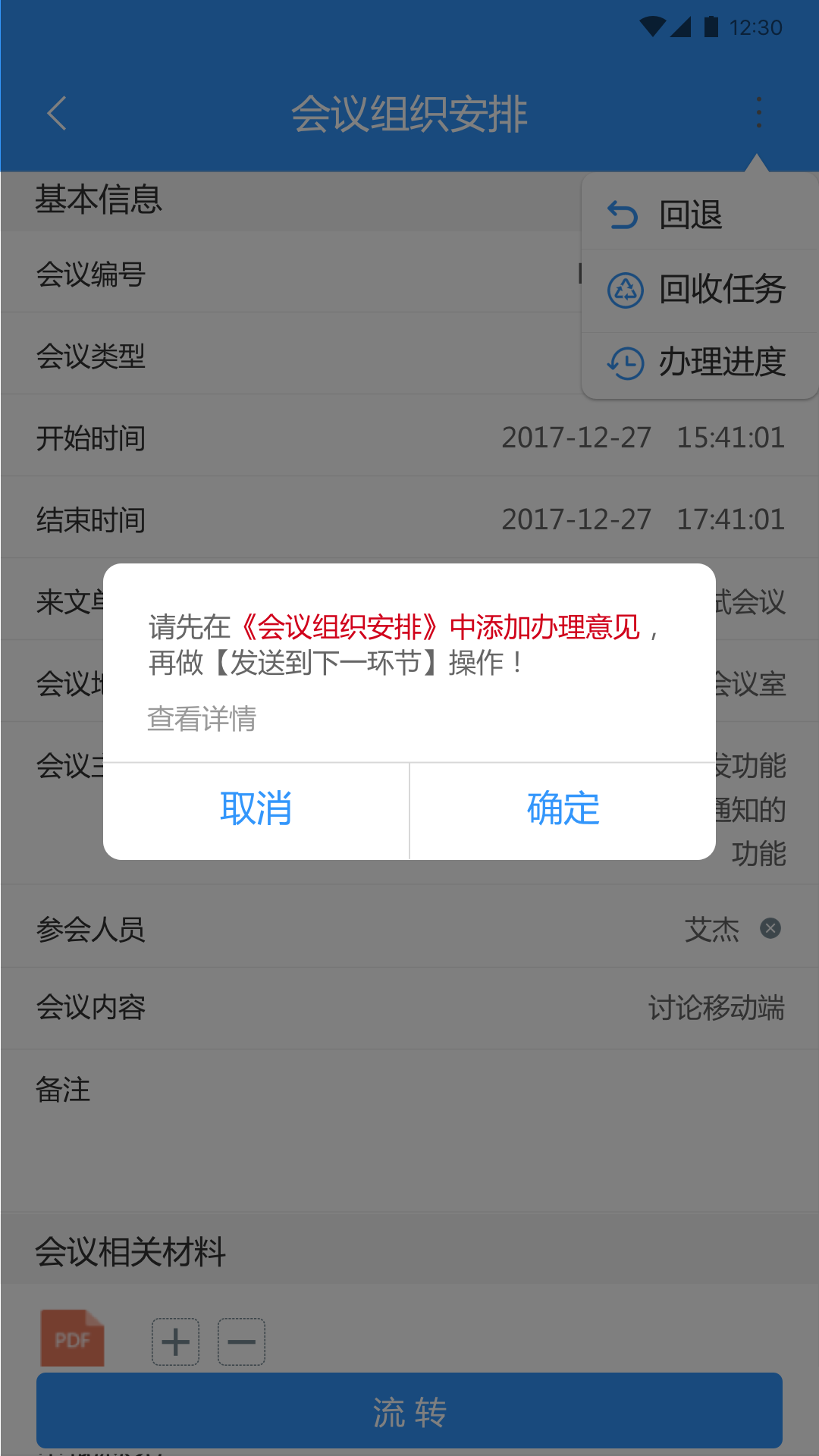Remove a meeting material with the minus icon
819x1456 pixels.
tap(241, 1341)
